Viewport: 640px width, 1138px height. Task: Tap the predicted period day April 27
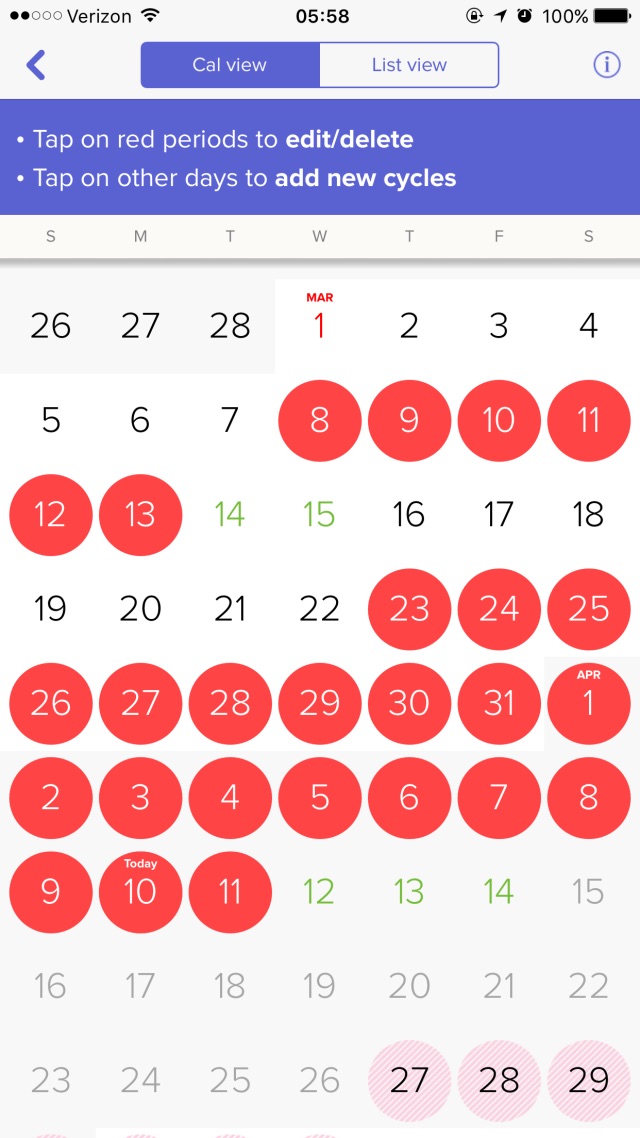pyautogui.click(x=409, y=1081)
